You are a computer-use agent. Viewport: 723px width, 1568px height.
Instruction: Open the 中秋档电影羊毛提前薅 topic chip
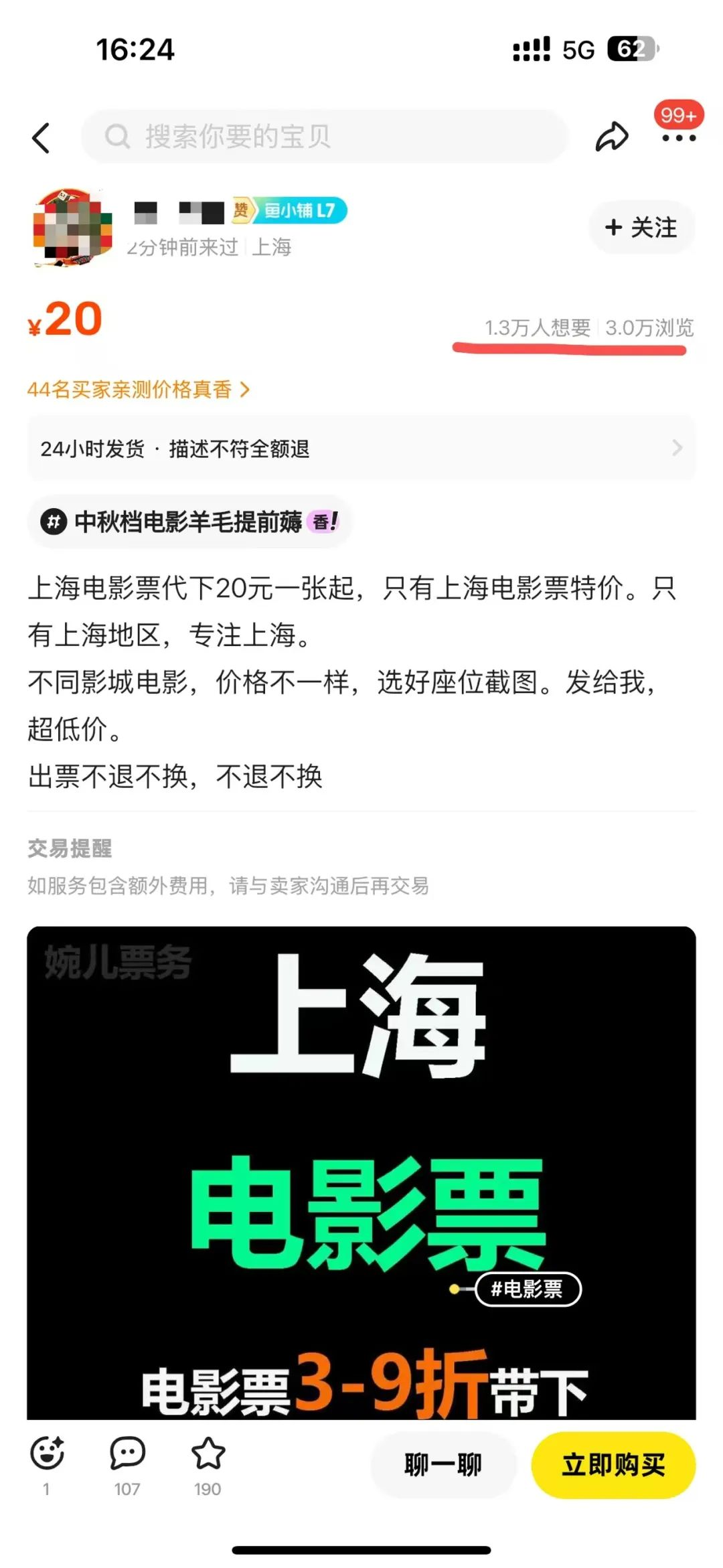coord(189,522)
